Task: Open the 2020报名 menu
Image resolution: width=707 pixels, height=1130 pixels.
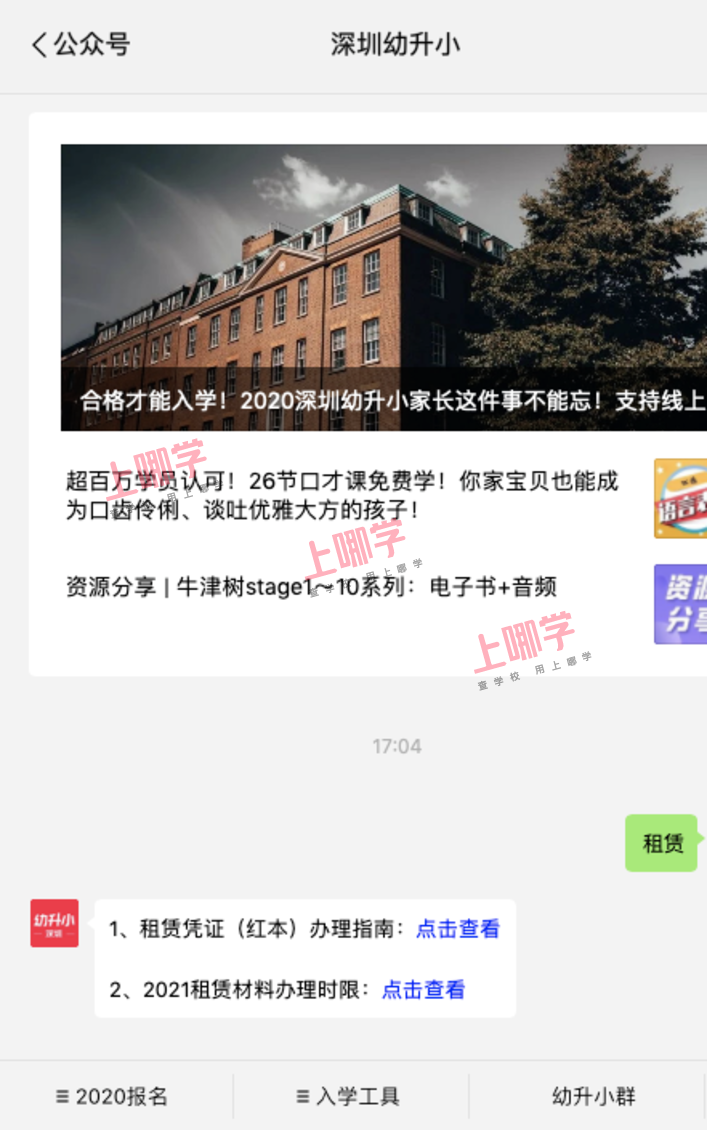Action: coord(112,1097)
